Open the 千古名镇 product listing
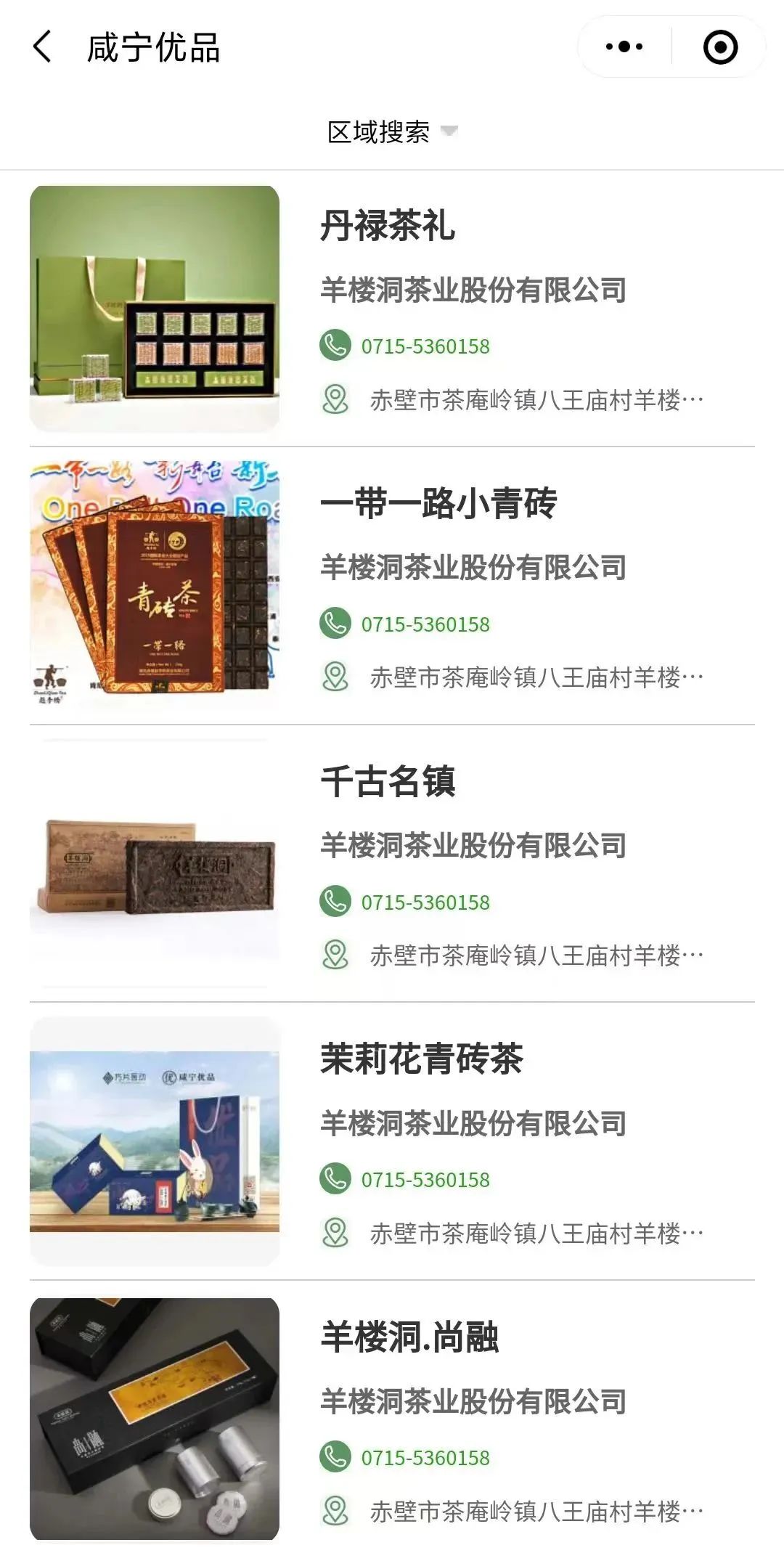Screen dimensions: 784x1553 (388, 782)
